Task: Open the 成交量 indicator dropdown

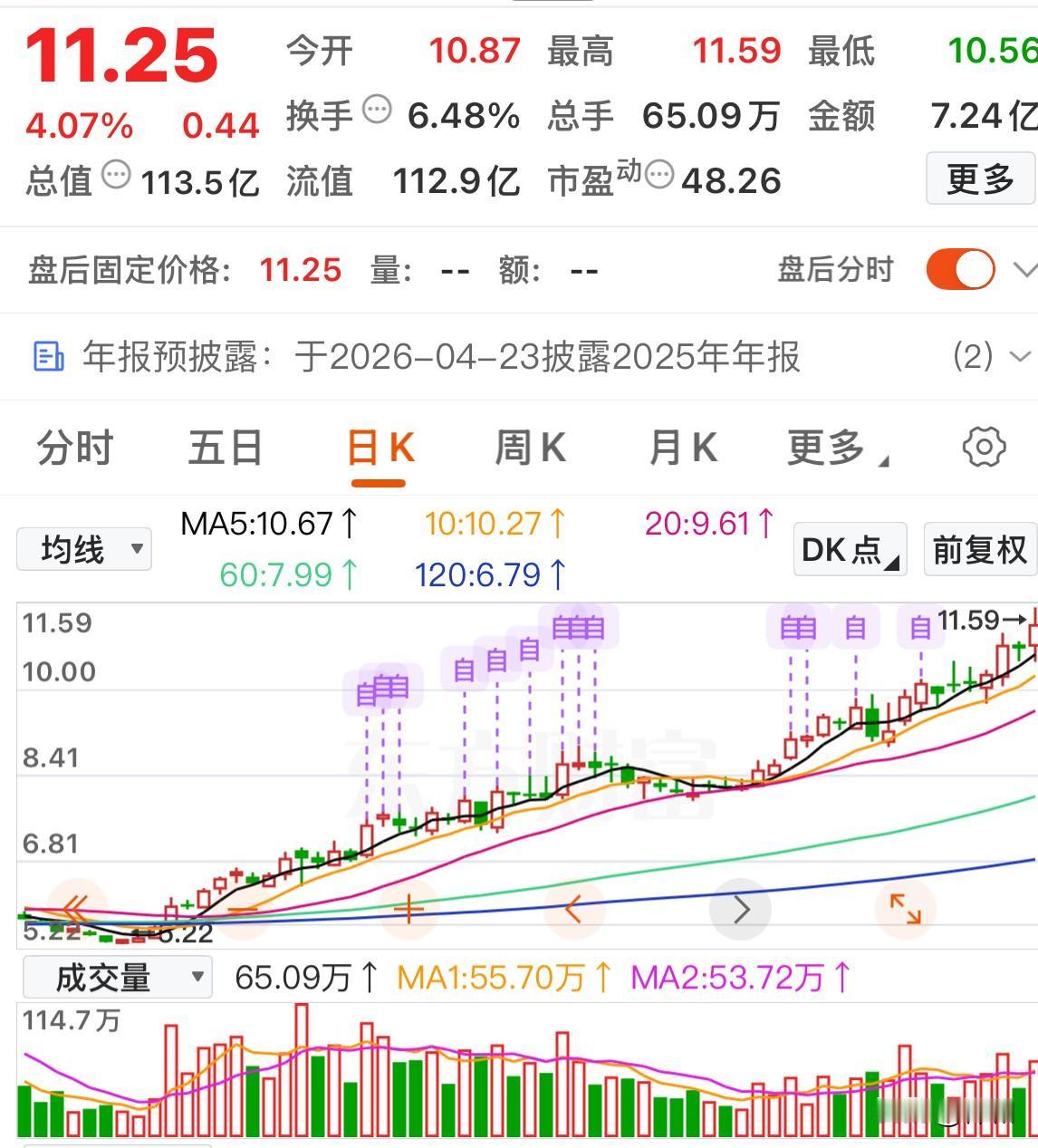Action: point(118,977)
